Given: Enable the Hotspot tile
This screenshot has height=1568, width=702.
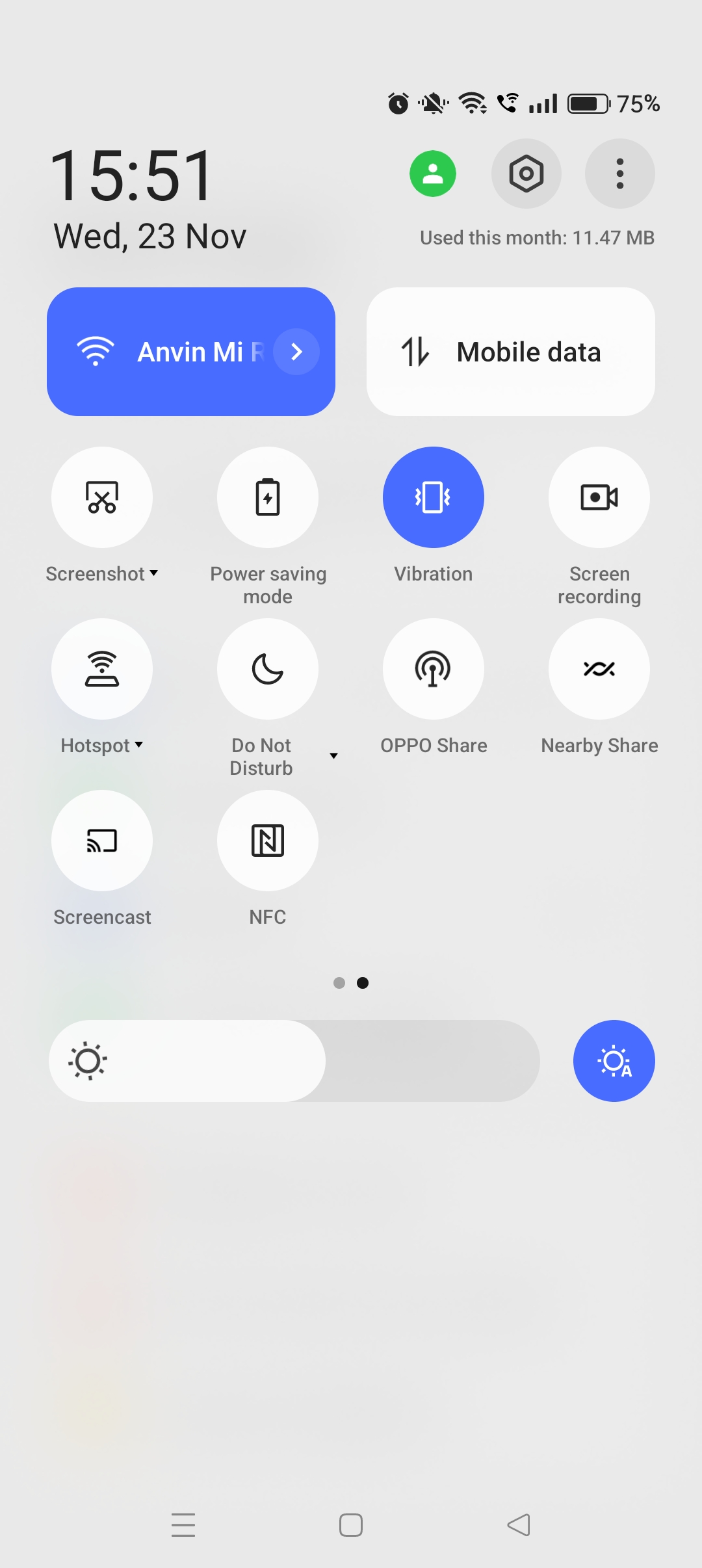Looking at the screenshot, I should point(102,669).
